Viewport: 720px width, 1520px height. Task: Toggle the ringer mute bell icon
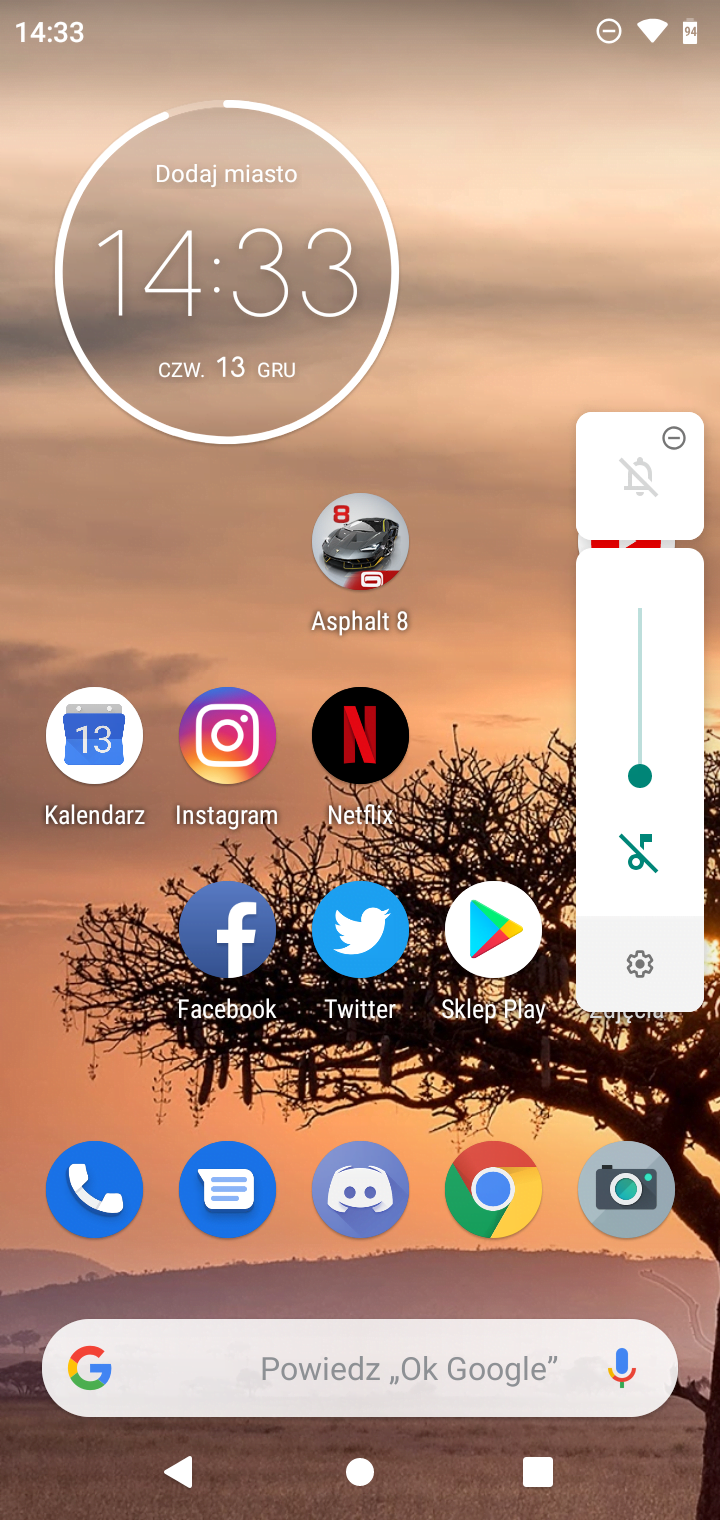pyautogui.click(x=640, y=478)
